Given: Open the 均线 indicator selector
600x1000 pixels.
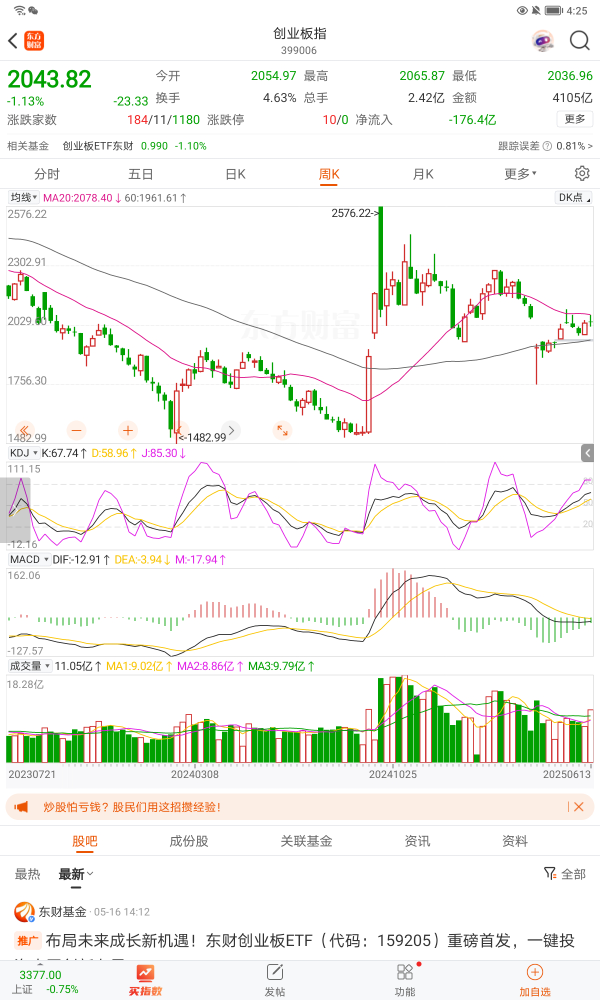Looking at the screenshot, I should click(x=22, y=198).
